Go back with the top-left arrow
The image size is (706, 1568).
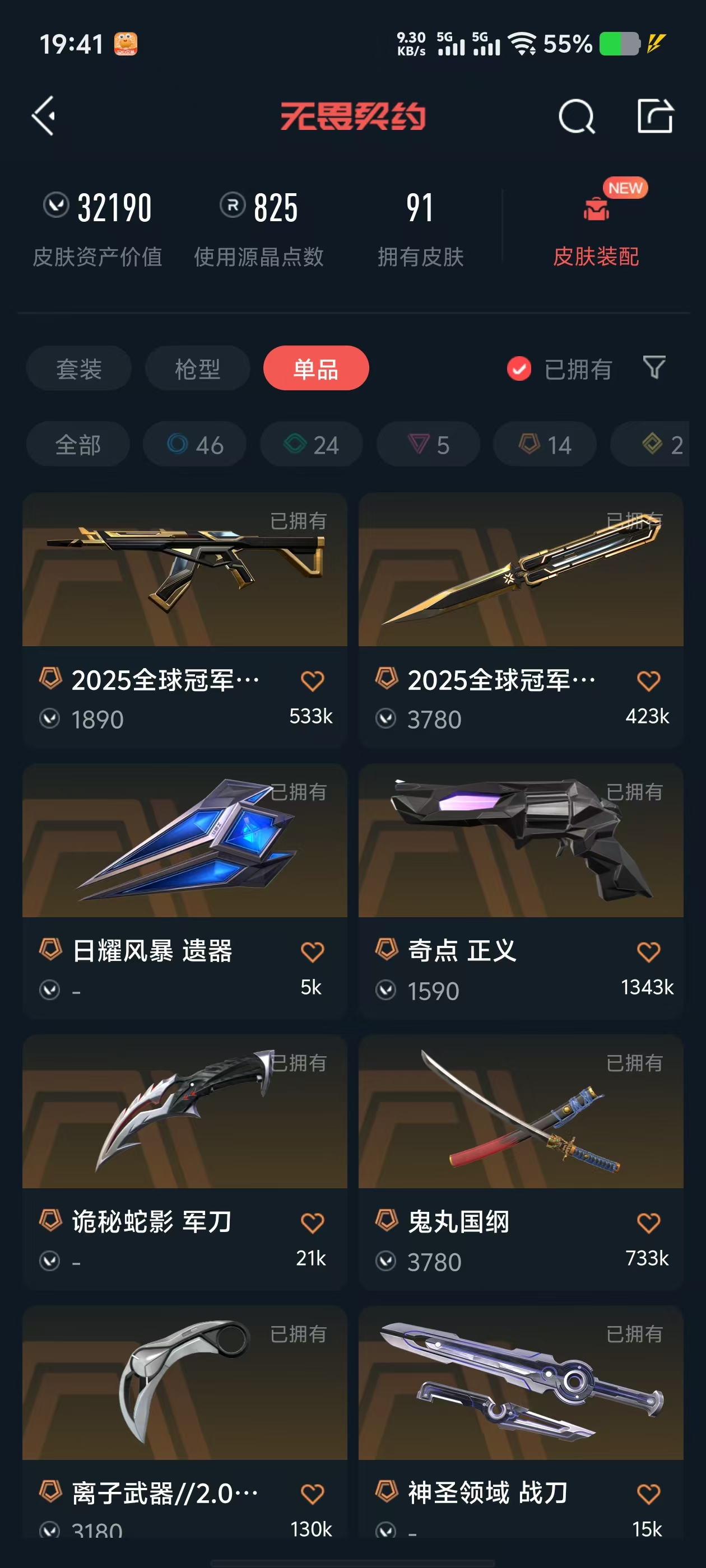pyautogui.click(x=44, y=116)
